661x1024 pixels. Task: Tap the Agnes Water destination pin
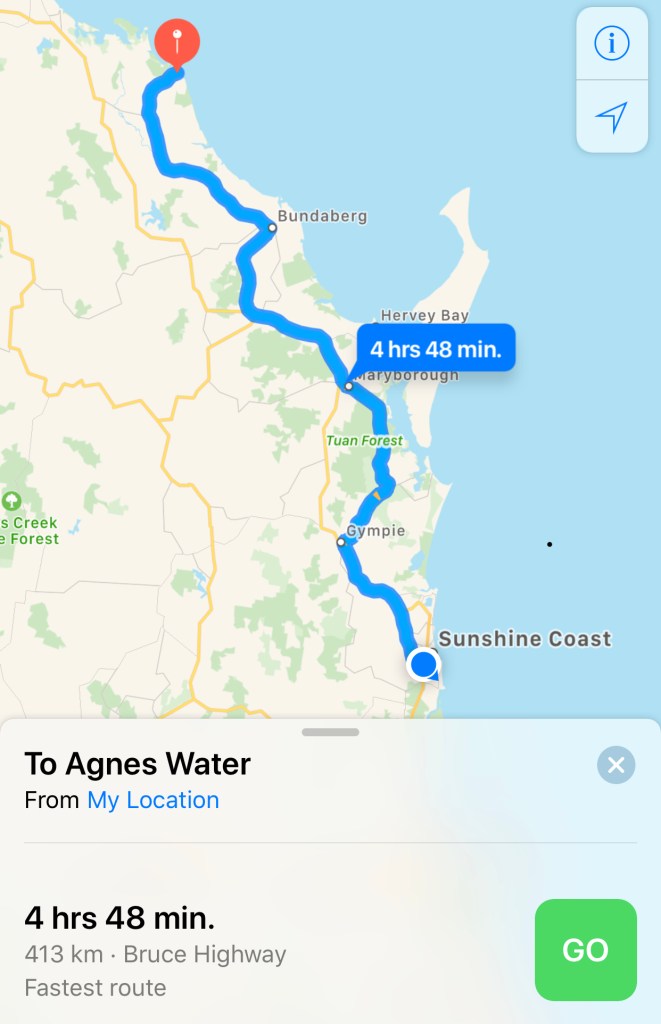point(177,44)
